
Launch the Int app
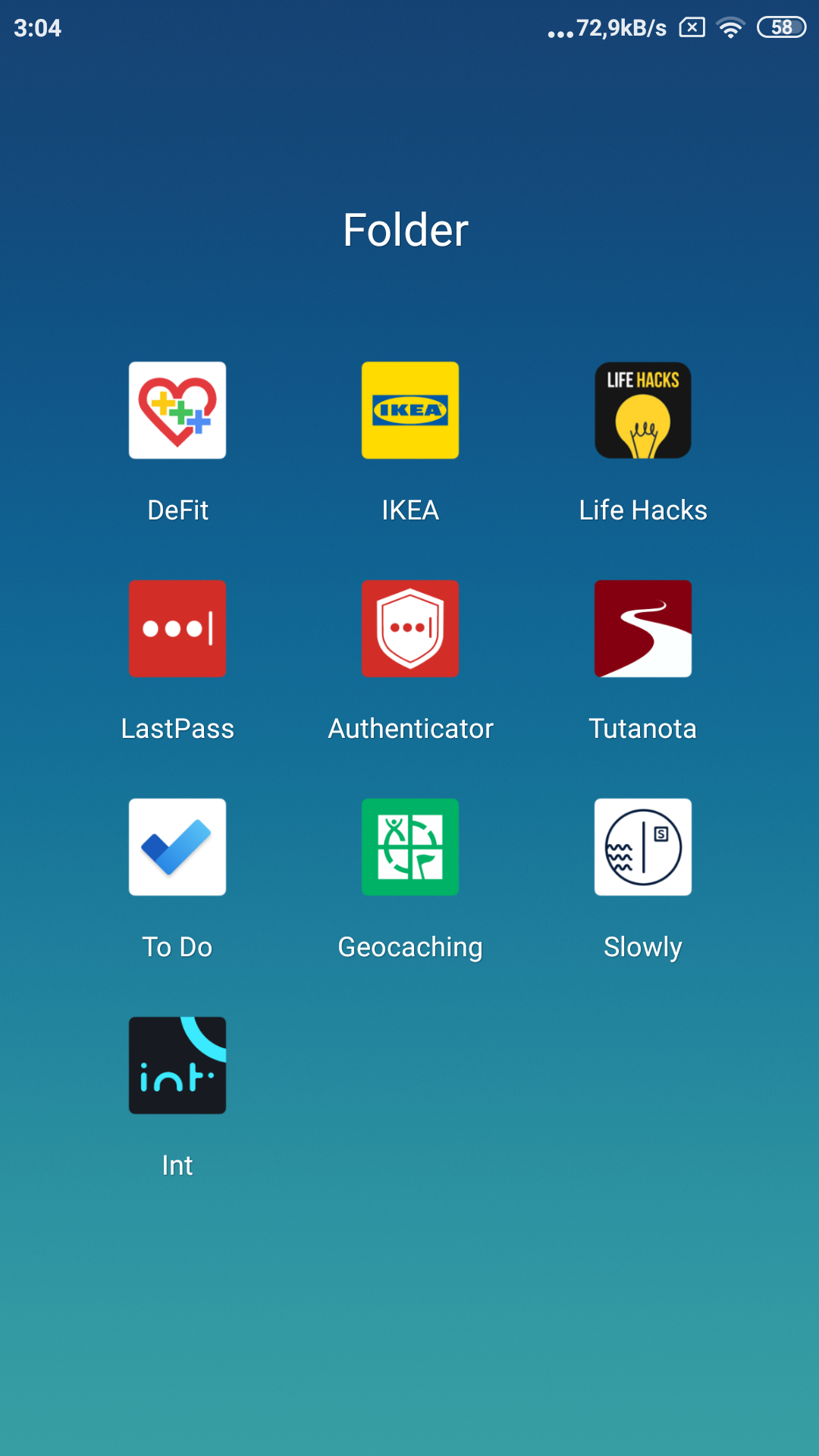(177, 1065)
